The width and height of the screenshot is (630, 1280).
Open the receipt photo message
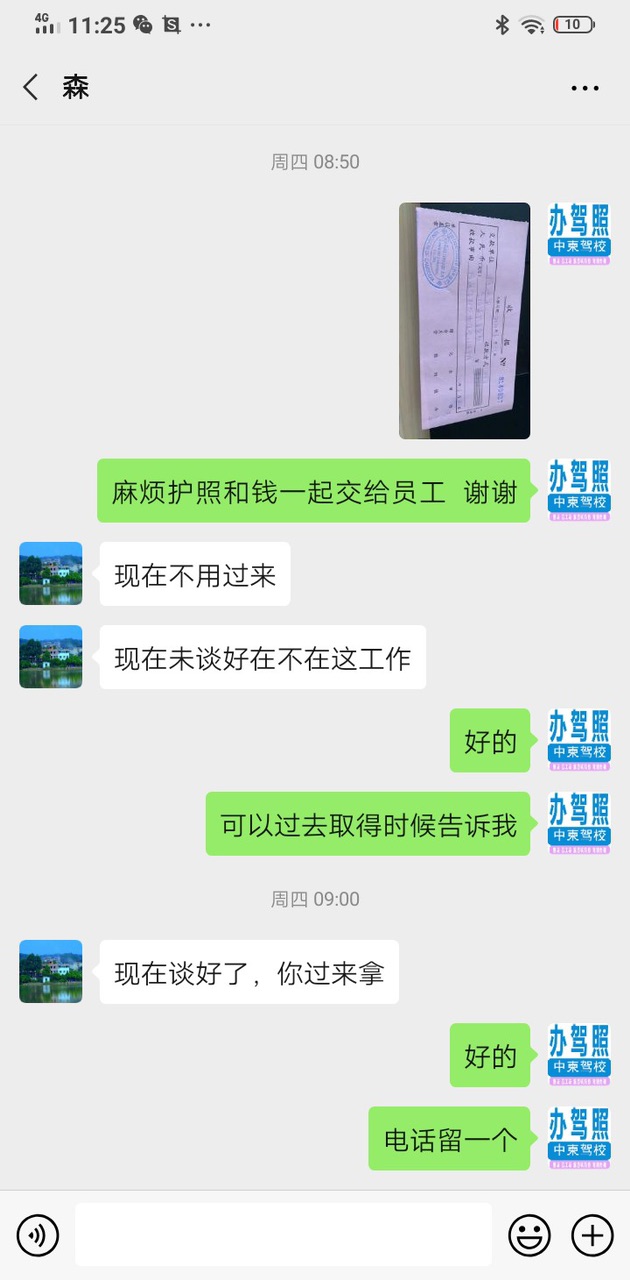click(x=464, y=321)
